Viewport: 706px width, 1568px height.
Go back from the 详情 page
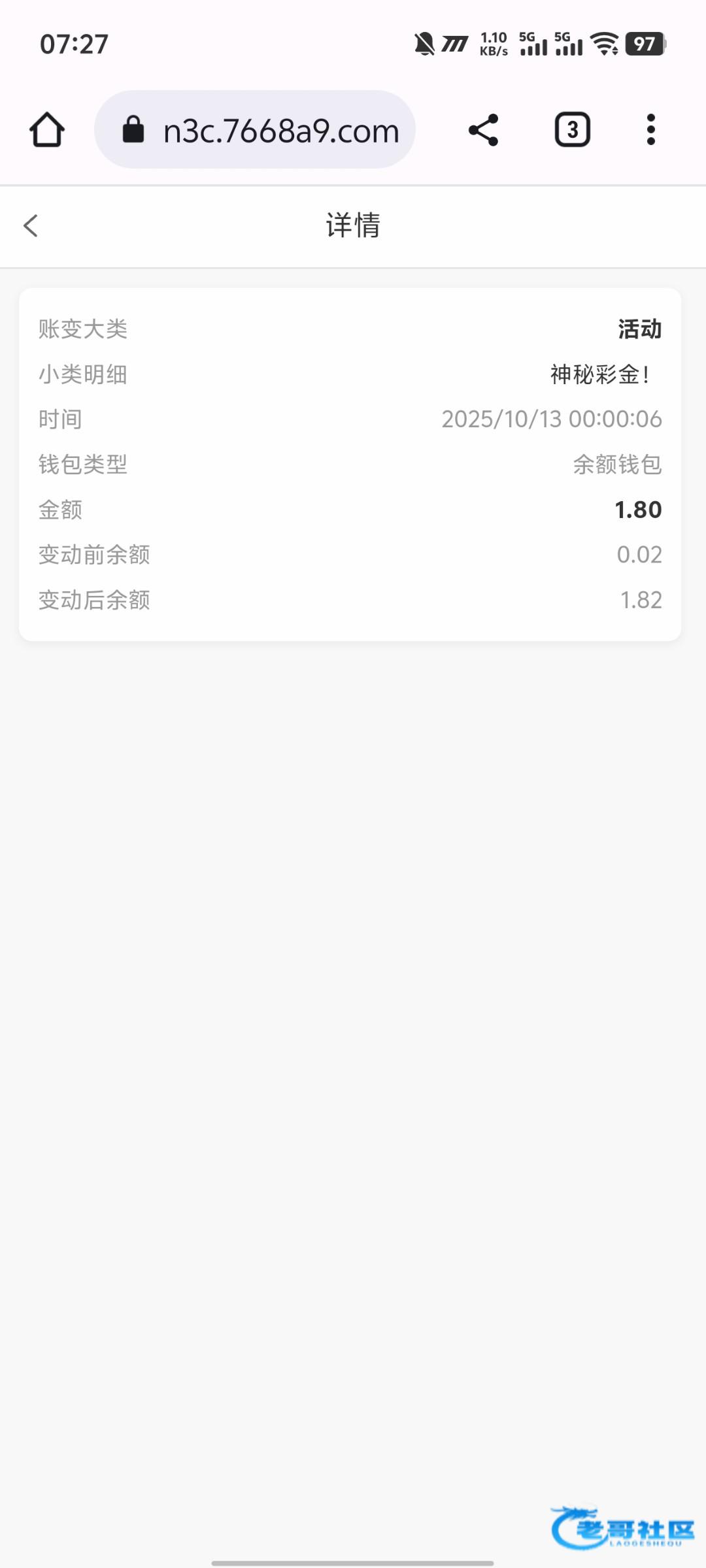31,226
